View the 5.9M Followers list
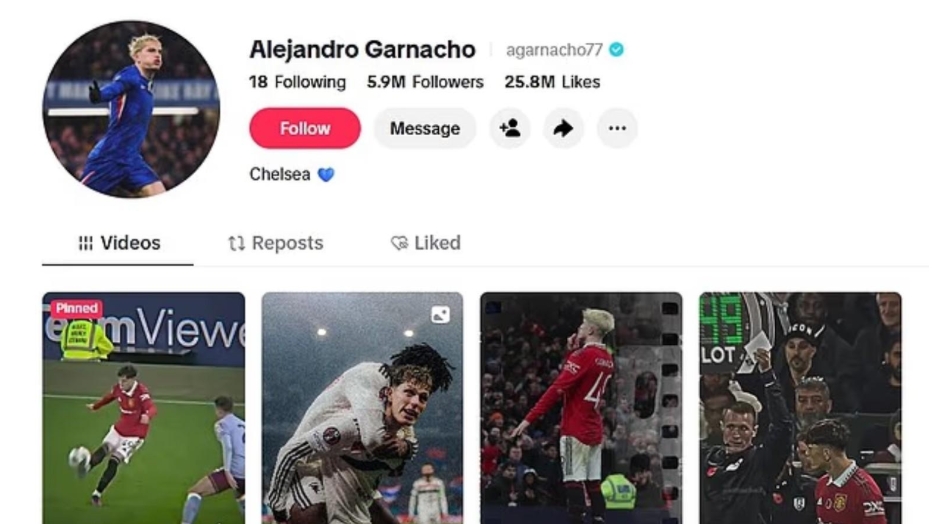The width and height of the screenshot is (934, 524). (x=425, y=82)
